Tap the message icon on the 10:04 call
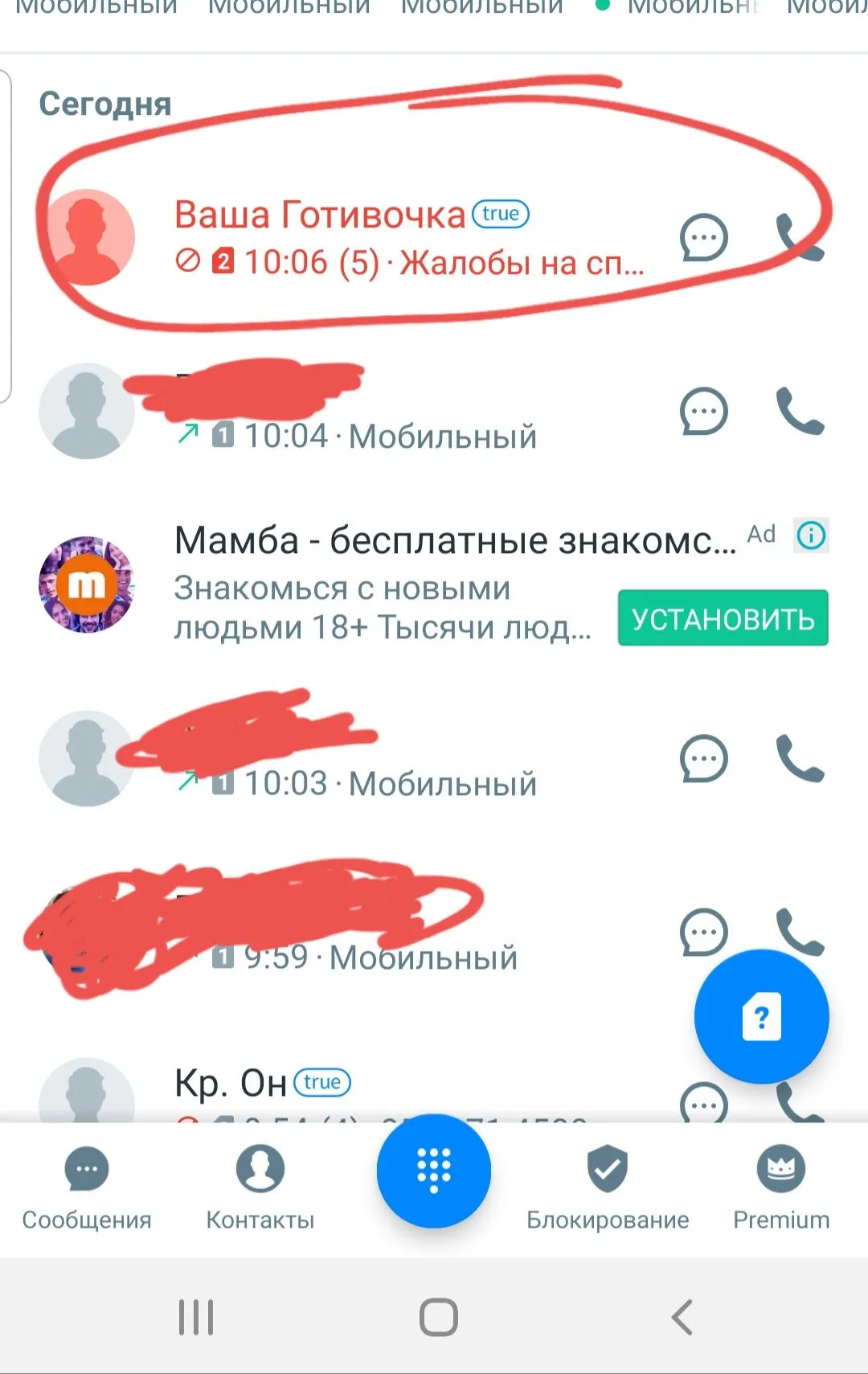Screen dimensions: 868x1374 pyautogui.click(x=703, y=412)
